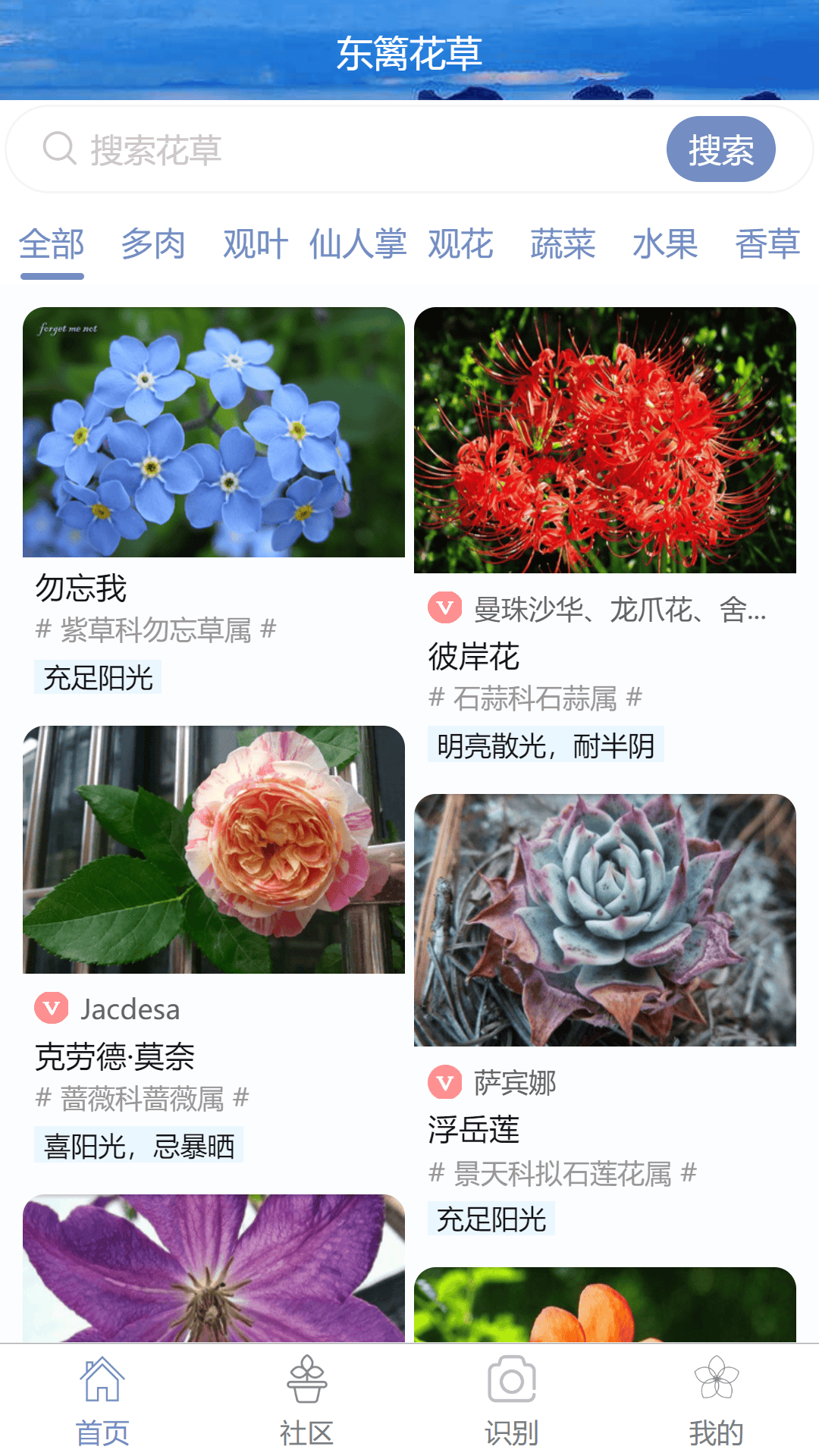Select the 蔬菜 vegetable category
The image size is (819, 1456).
tap(562, 245)
